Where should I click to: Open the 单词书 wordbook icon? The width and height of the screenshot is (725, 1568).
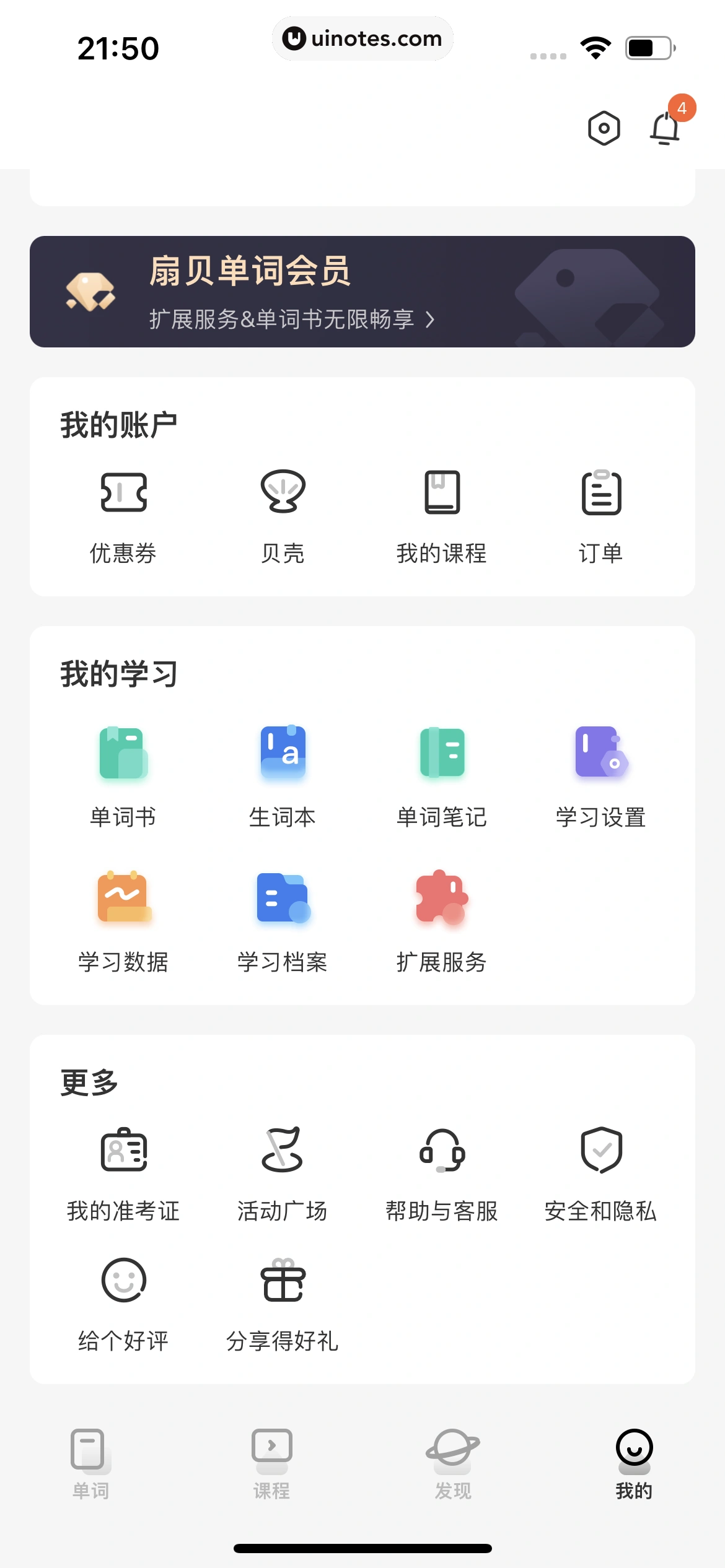123,774
